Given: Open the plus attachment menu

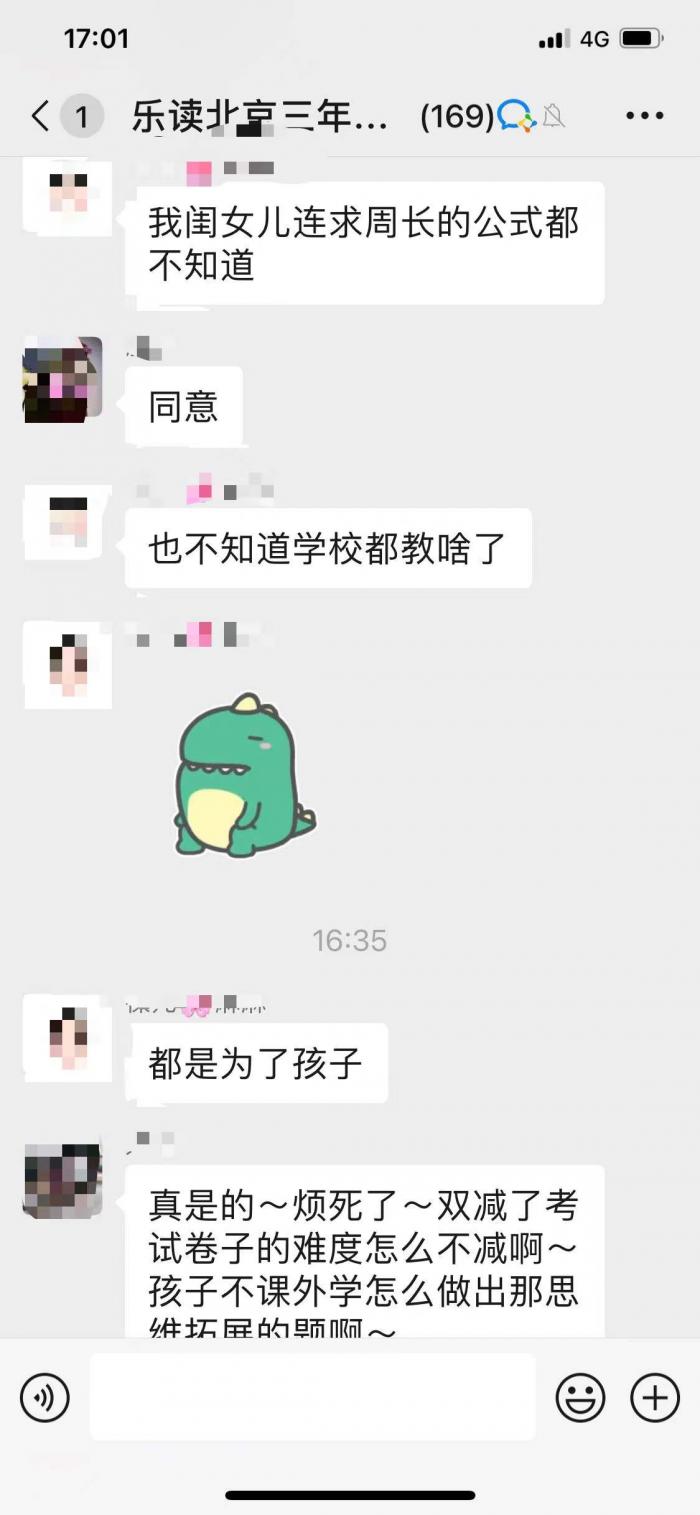Looking at the screenshot, I should coord(655,1397).
